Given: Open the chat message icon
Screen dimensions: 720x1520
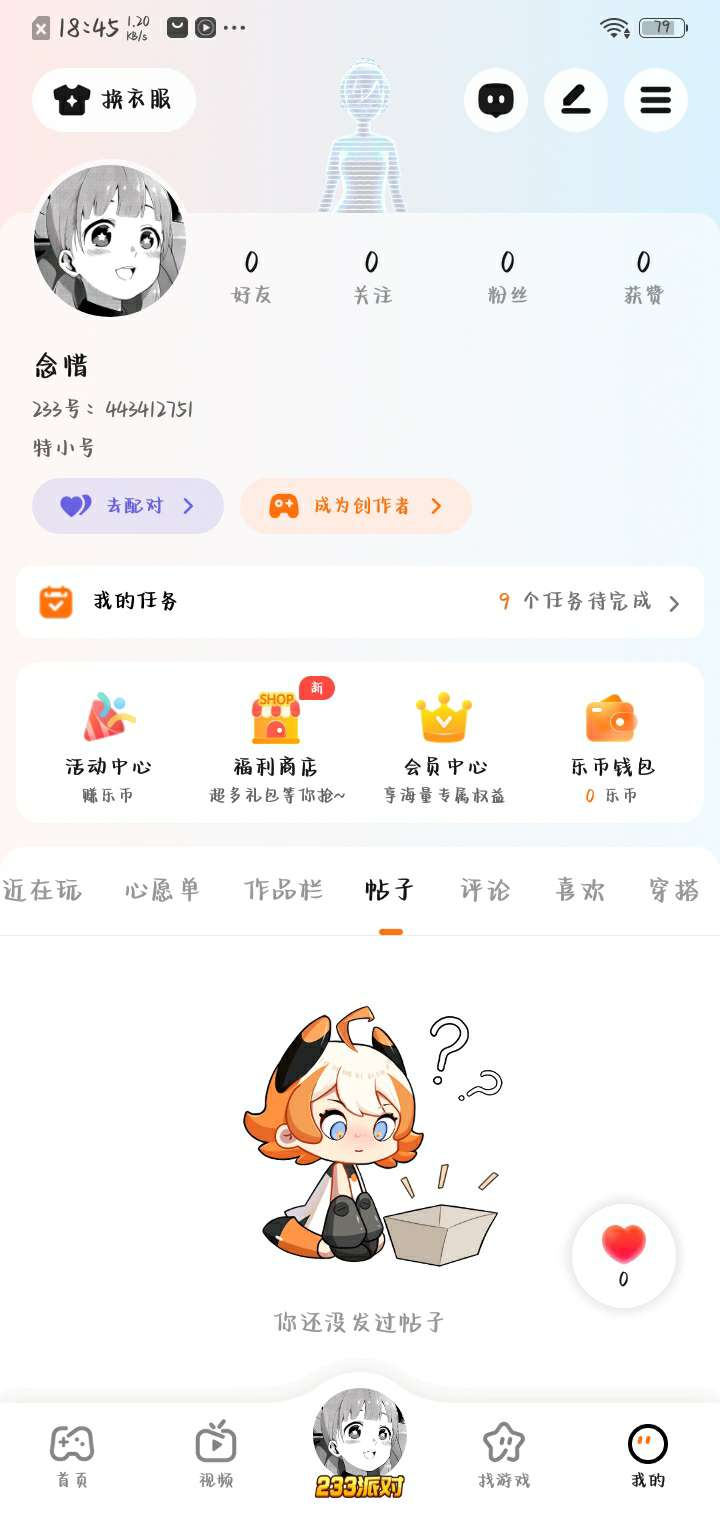Looking at the screenshot, I should click(496, 100).
